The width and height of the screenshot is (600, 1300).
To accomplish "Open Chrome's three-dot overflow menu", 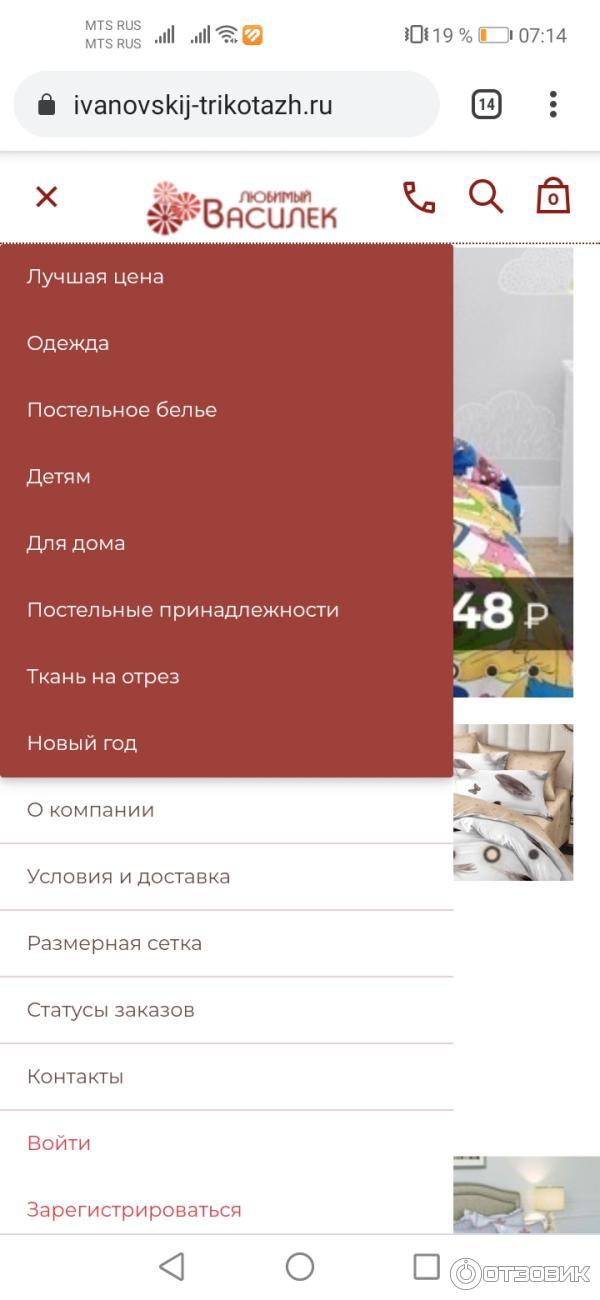I will click(553, 104).
